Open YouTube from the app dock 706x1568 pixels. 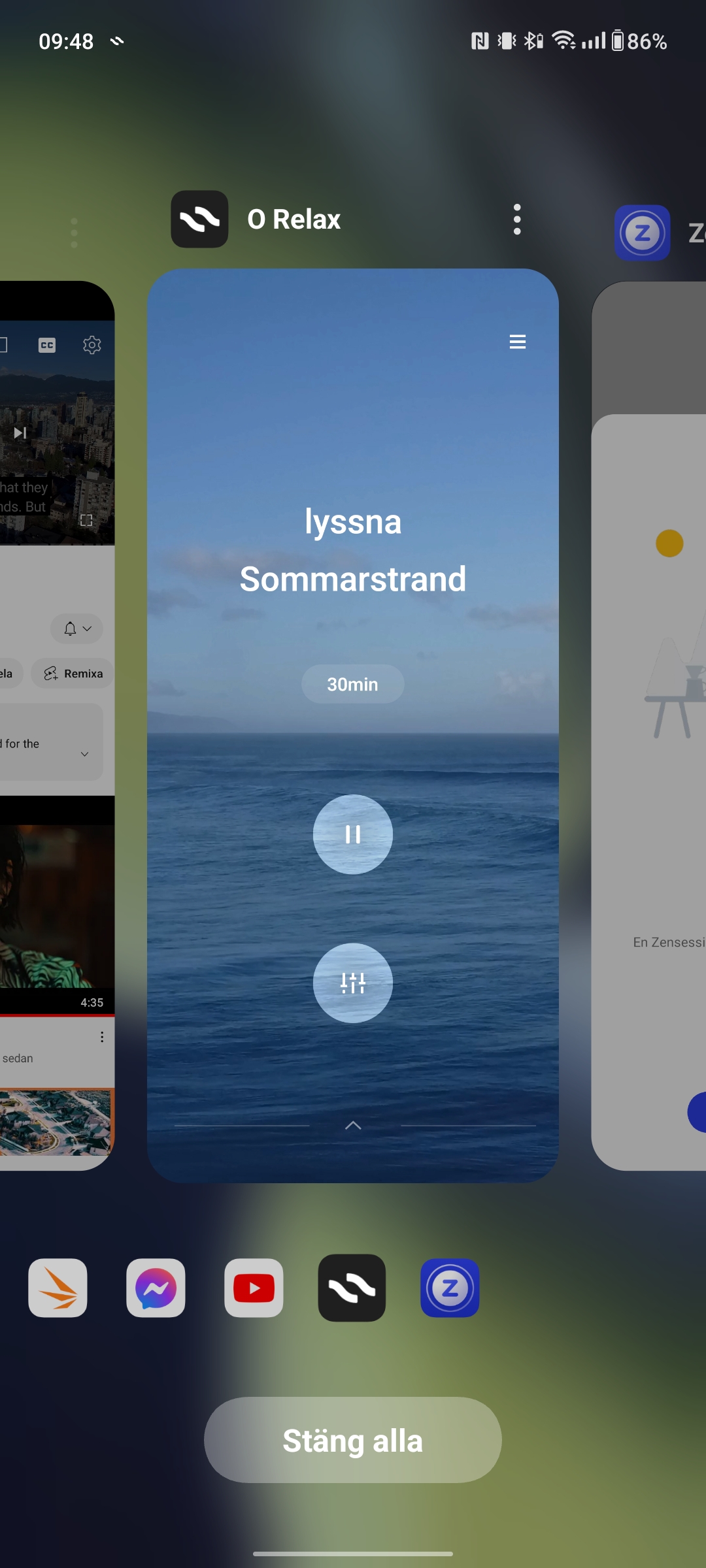[254, 1288]
